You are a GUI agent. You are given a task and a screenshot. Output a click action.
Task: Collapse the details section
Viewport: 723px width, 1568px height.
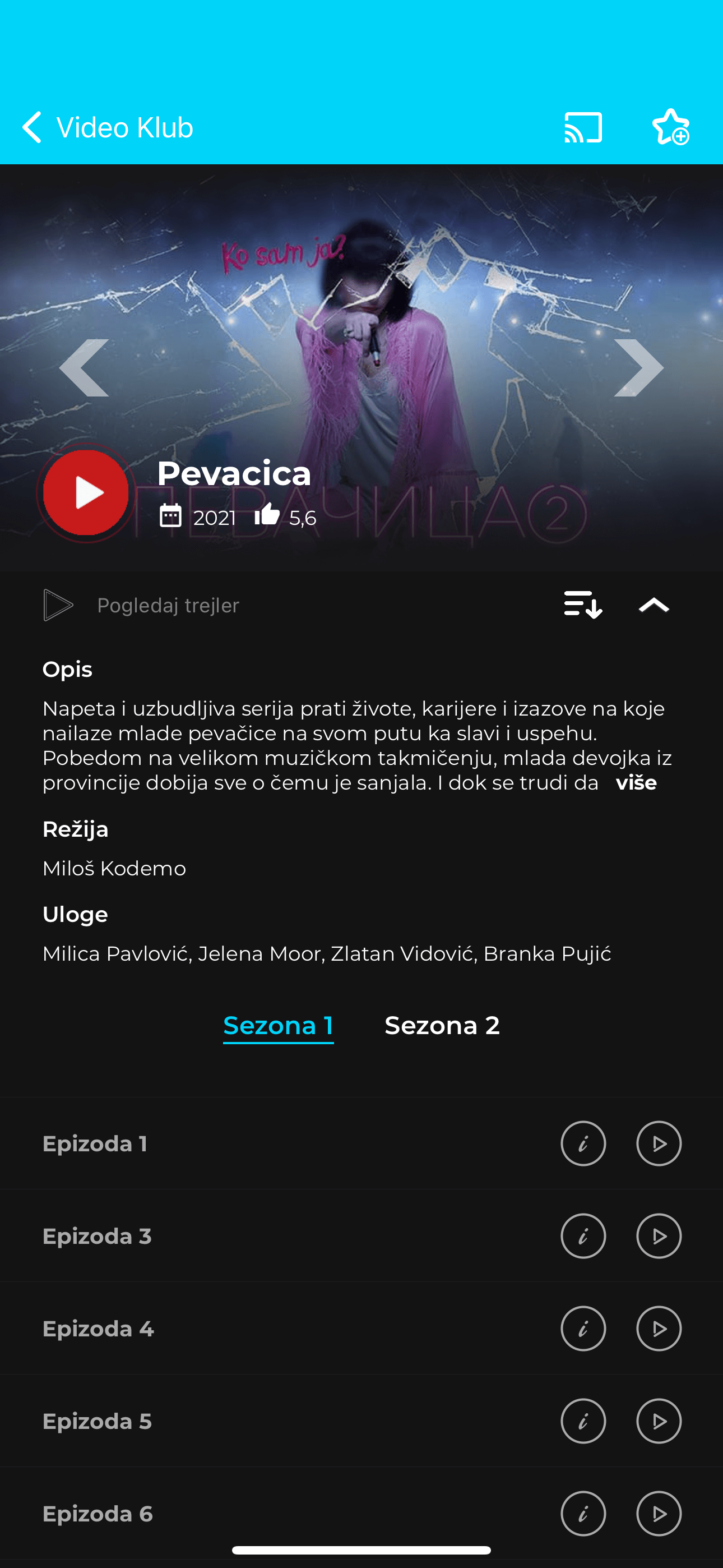[654, 605]
